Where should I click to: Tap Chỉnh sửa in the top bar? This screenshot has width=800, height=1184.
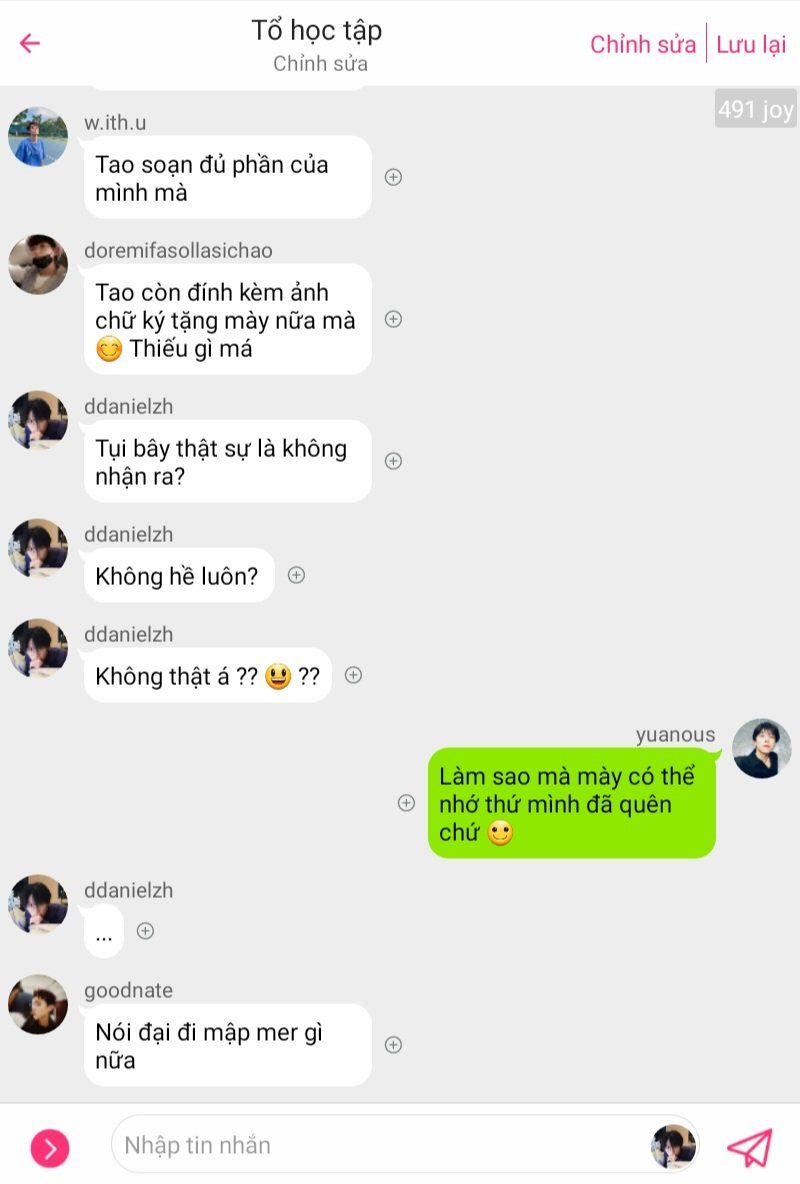[642, 44]
